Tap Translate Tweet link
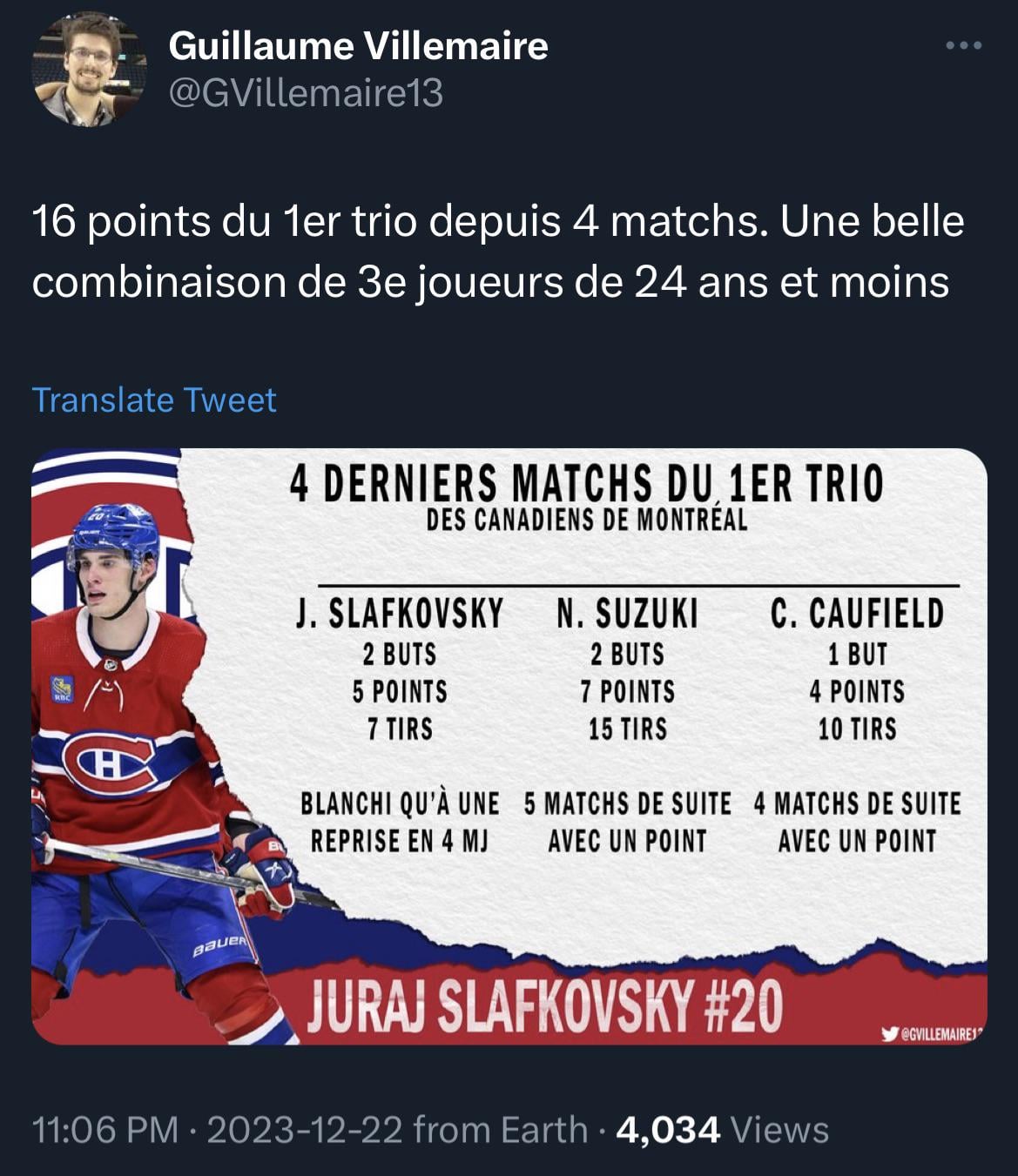This screenshot has height=1176, width=1018. point(154,400)
